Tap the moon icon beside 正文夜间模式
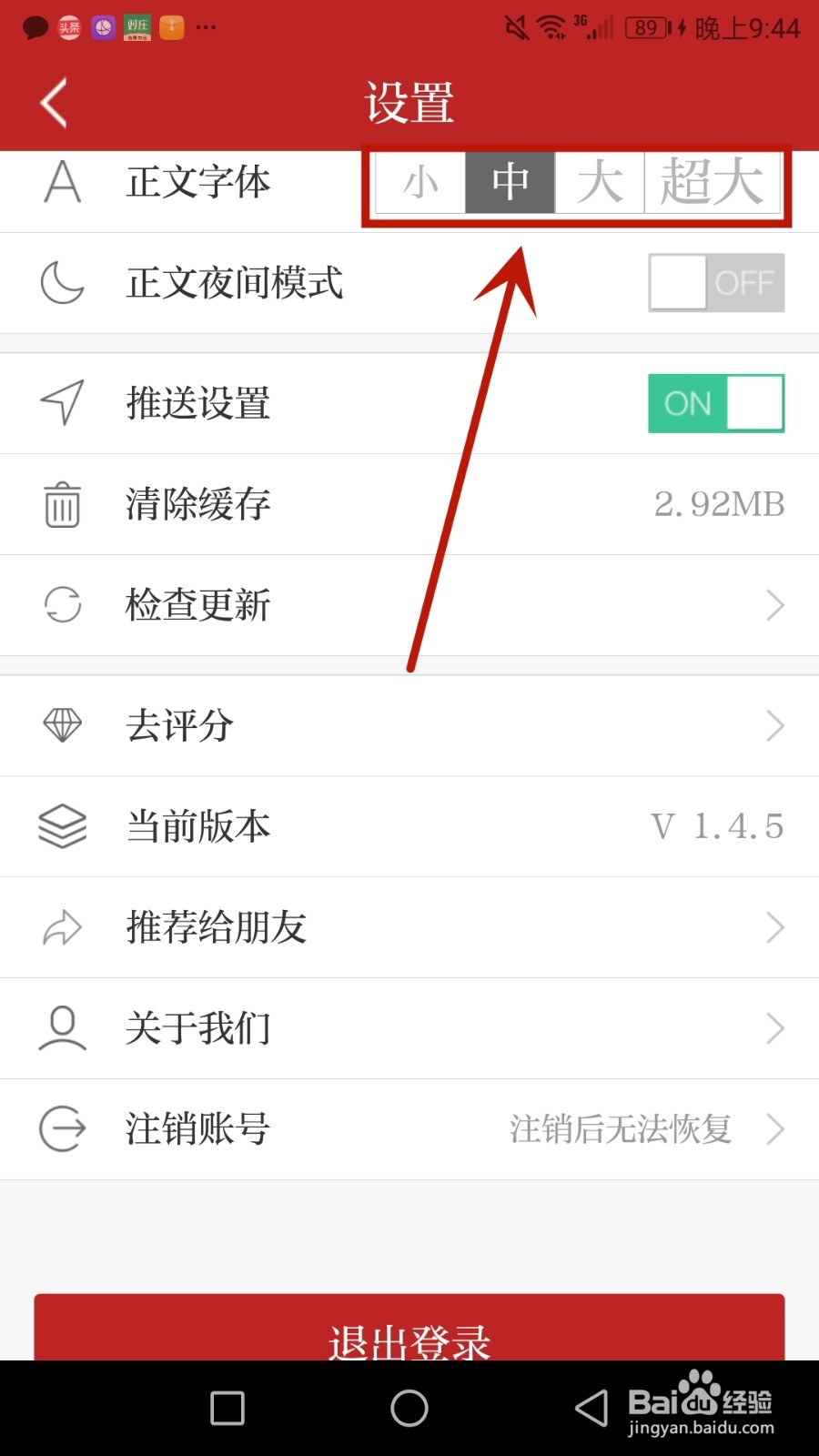This screenshot has width=819, height=1456. pyautogui.click(x=61, y=283)
